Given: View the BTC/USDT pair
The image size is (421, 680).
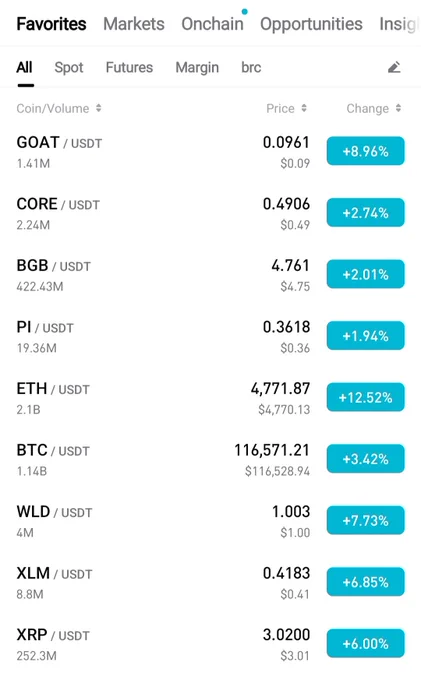Looking at the screenshot, I should 210,460.
